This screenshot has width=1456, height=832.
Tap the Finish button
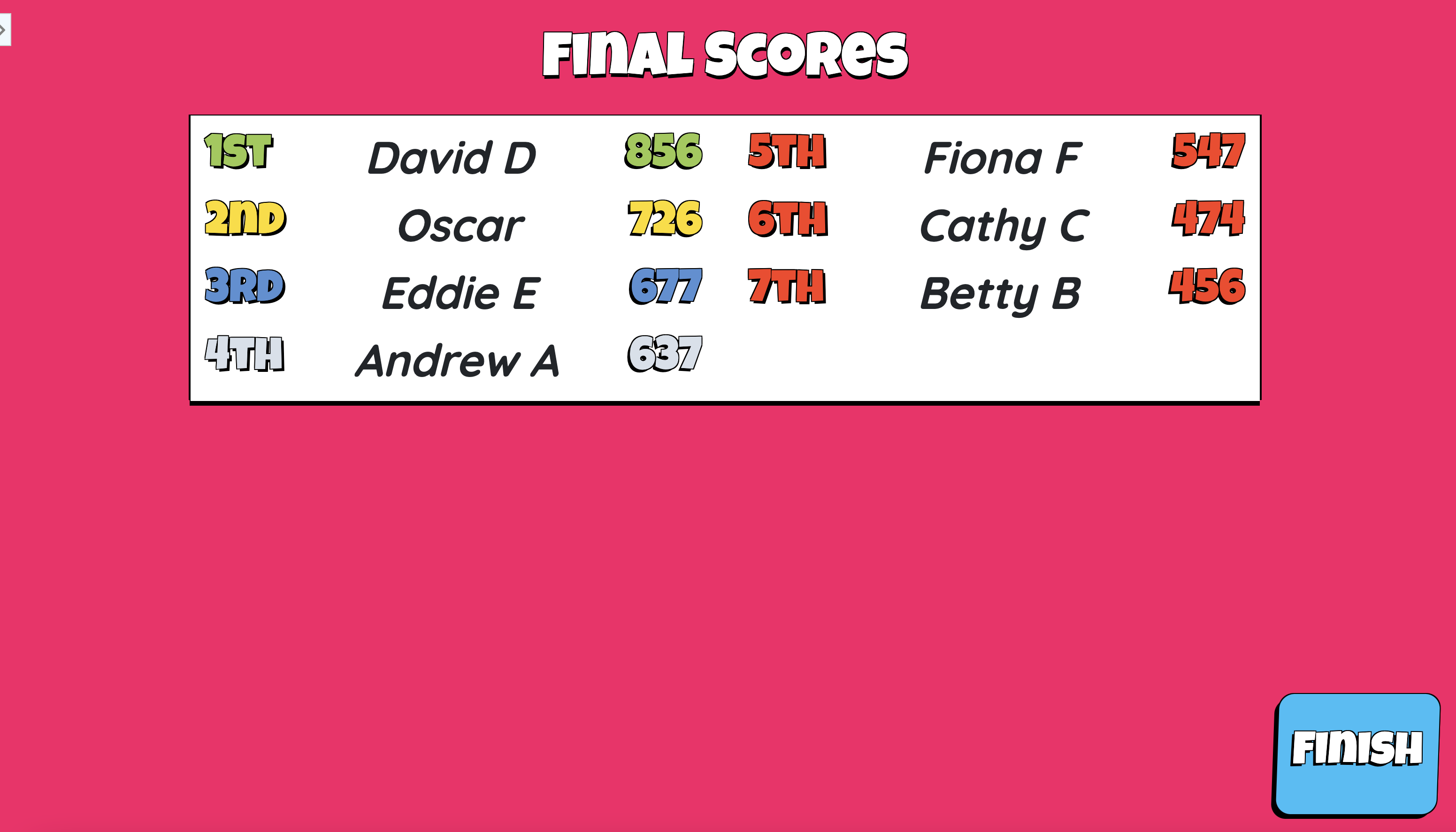tap(1356, 753)
